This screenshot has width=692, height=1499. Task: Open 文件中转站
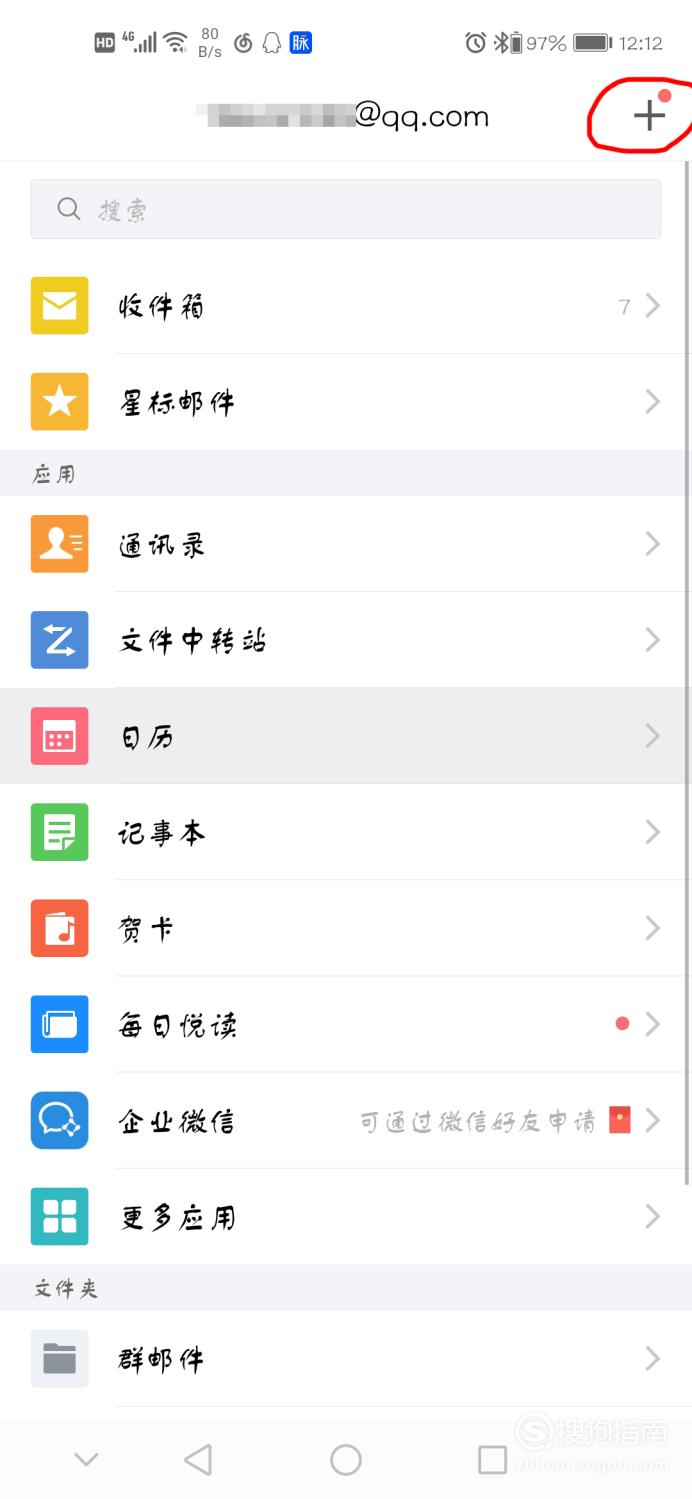(x=345, y=640)
